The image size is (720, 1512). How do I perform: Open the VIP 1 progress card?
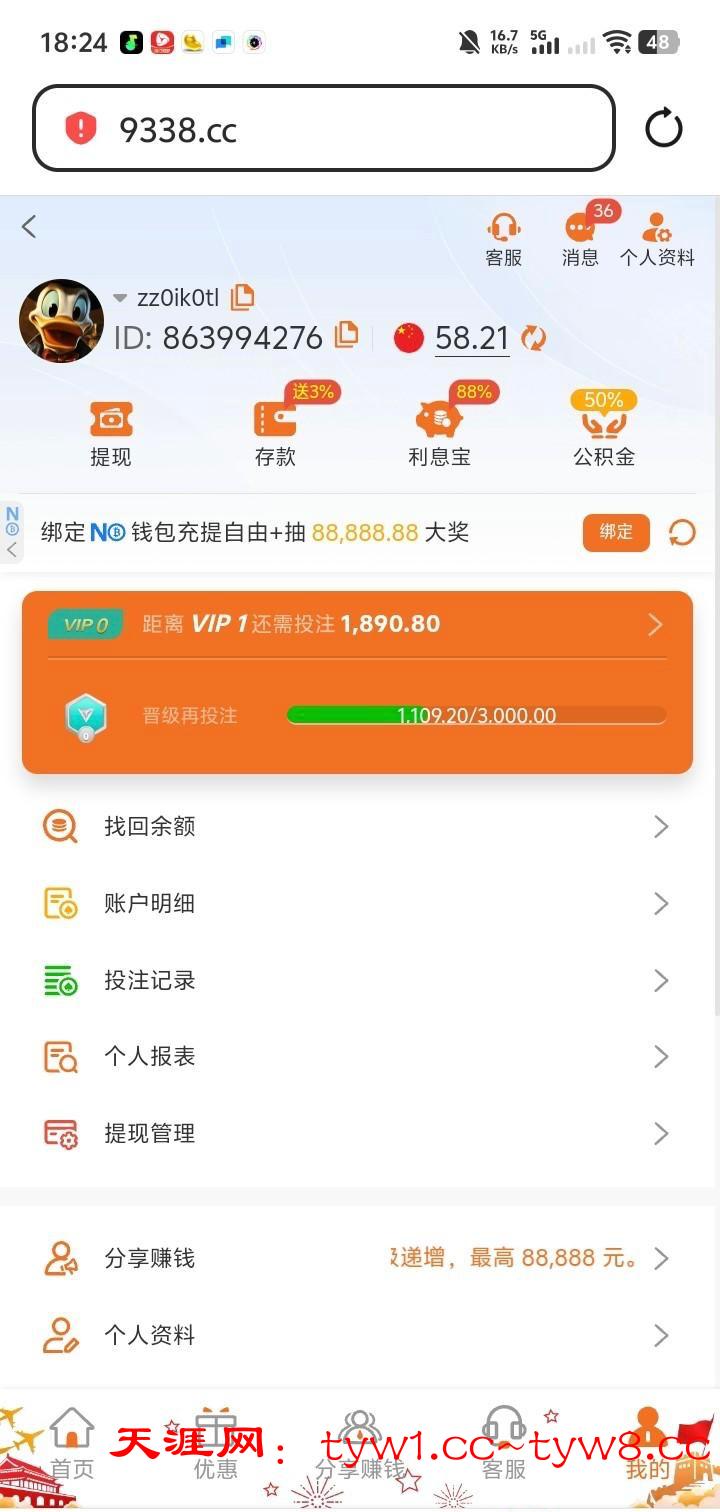point(357,625)
